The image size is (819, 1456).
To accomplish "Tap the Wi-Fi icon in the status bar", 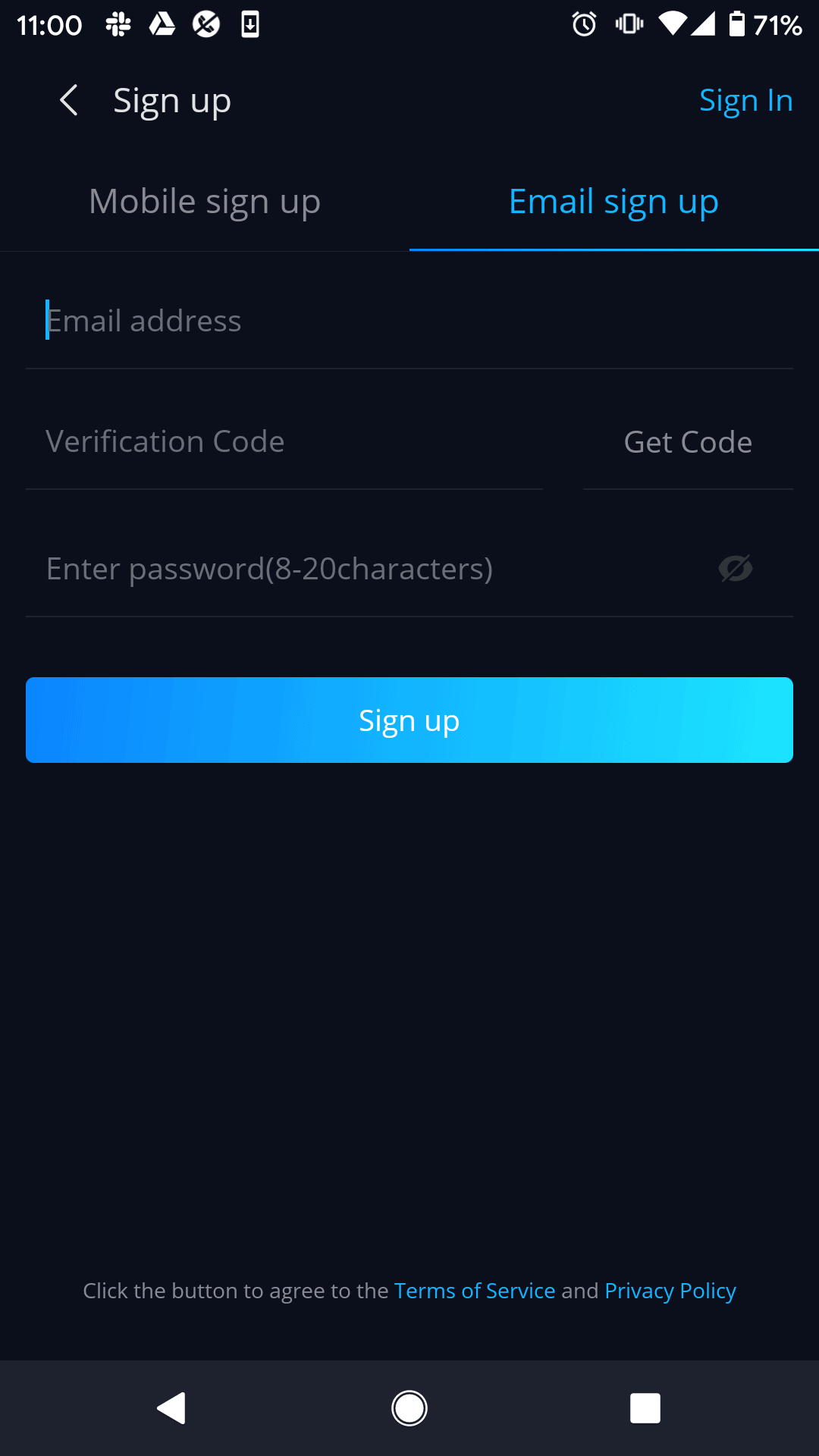I will 670,25.
